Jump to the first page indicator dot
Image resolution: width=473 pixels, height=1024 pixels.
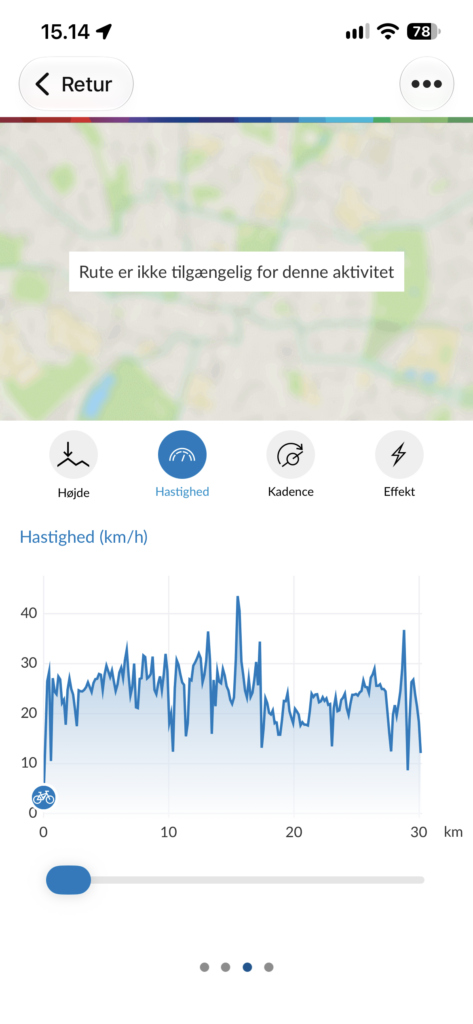coord(204,967)
